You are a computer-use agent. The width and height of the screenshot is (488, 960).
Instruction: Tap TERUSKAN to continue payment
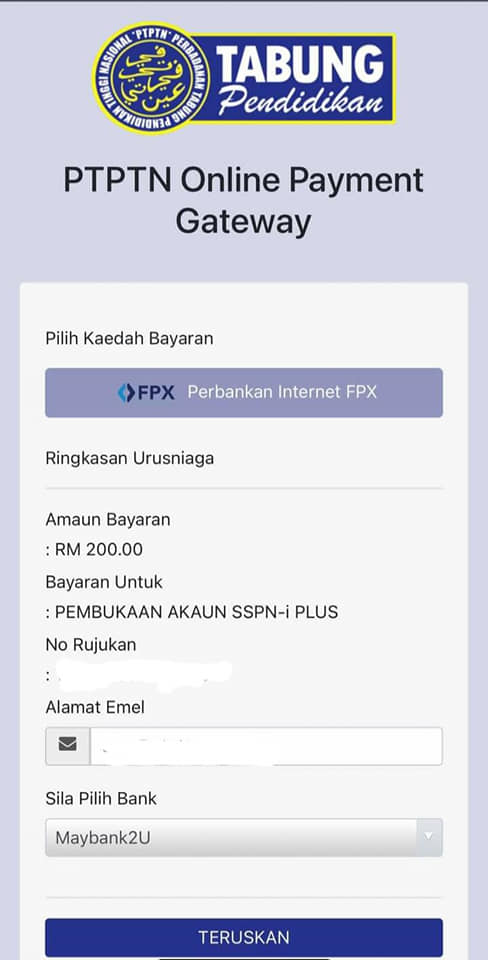point(244,937)
